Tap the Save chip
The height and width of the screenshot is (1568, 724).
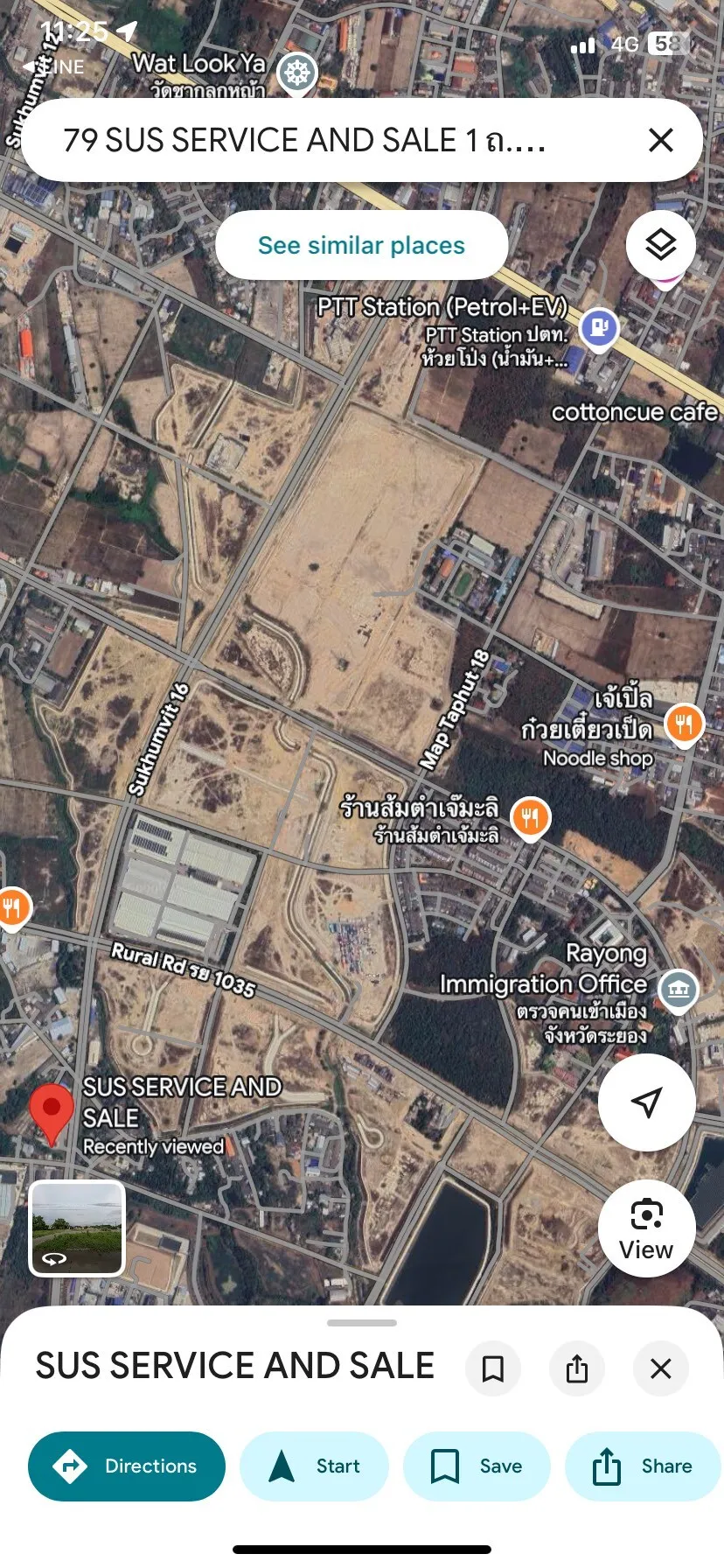(477, 1466)
